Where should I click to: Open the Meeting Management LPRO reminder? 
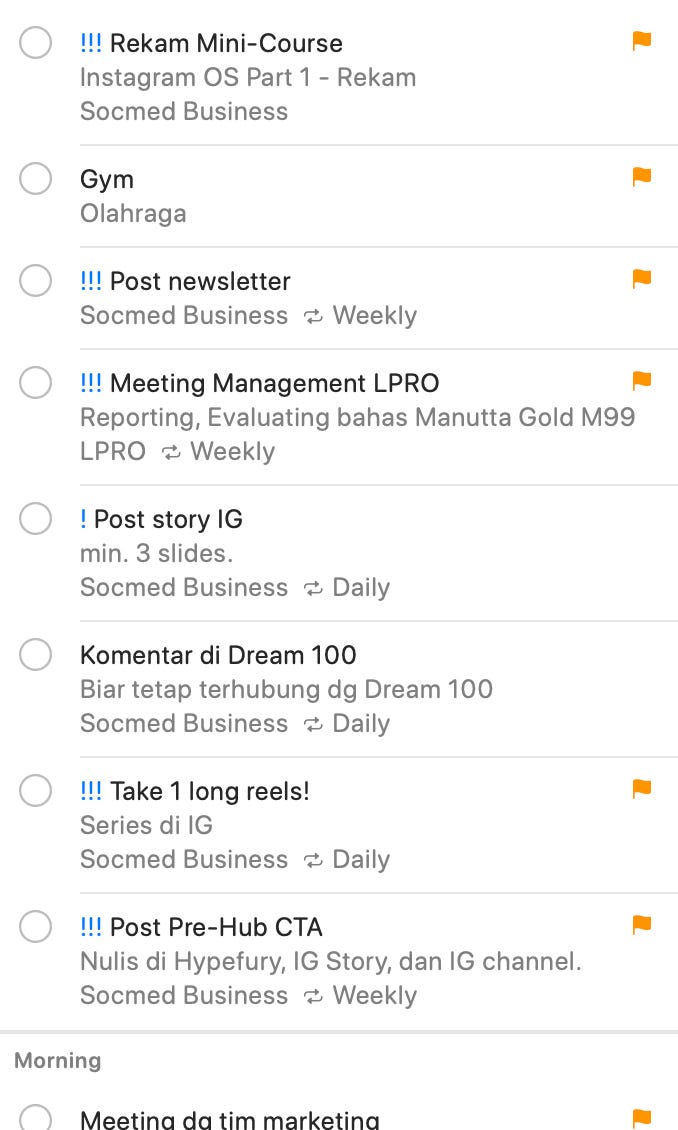click(274, 384)
